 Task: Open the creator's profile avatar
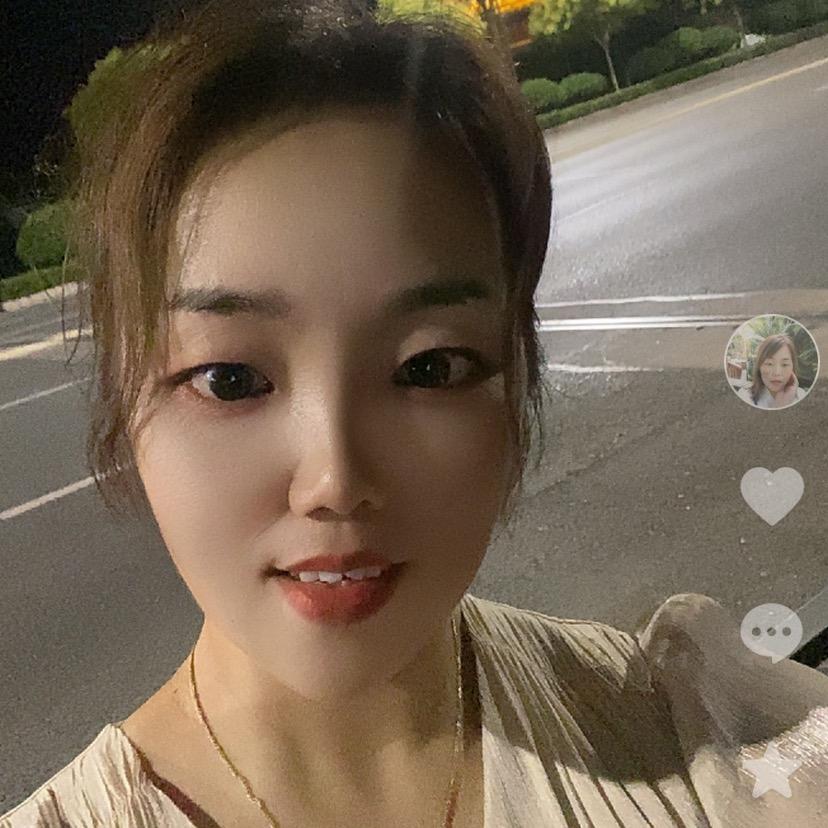[771, 362]
